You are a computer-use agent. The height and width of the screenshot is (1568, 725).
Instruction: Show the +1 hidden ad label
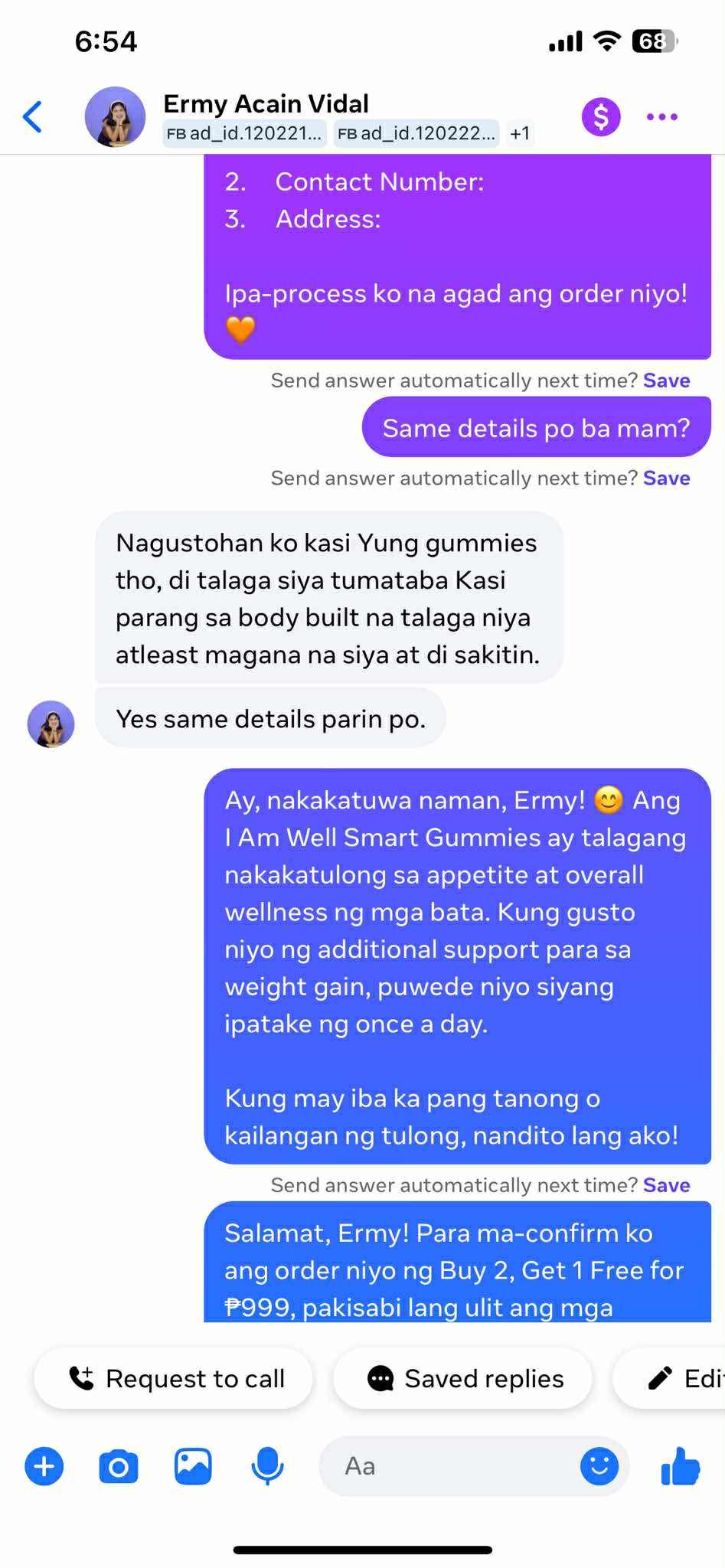pyautogui.click(x=520, y=133)
